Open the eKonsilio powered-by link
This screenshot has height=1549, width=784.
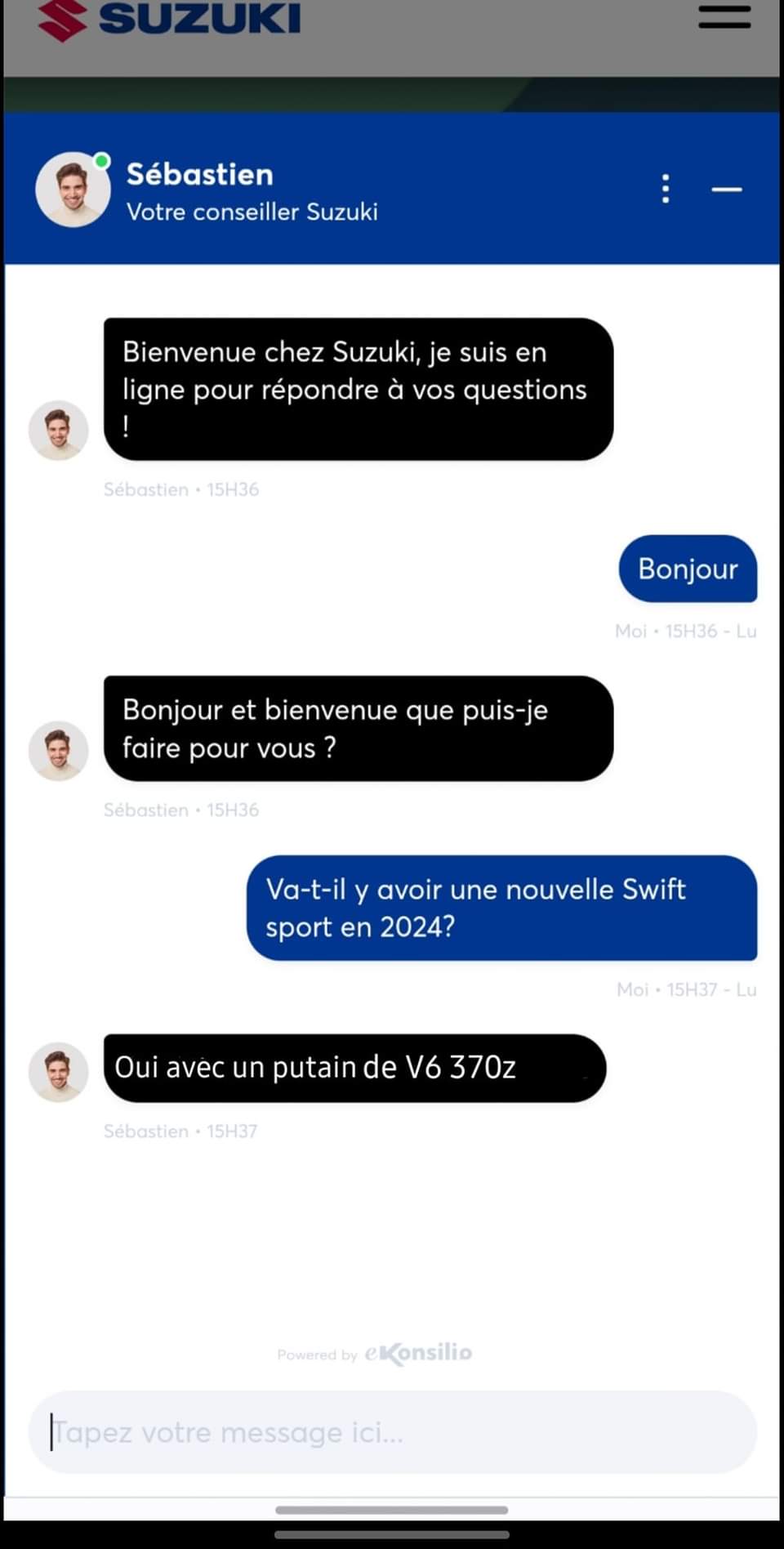pos(375,1354)
